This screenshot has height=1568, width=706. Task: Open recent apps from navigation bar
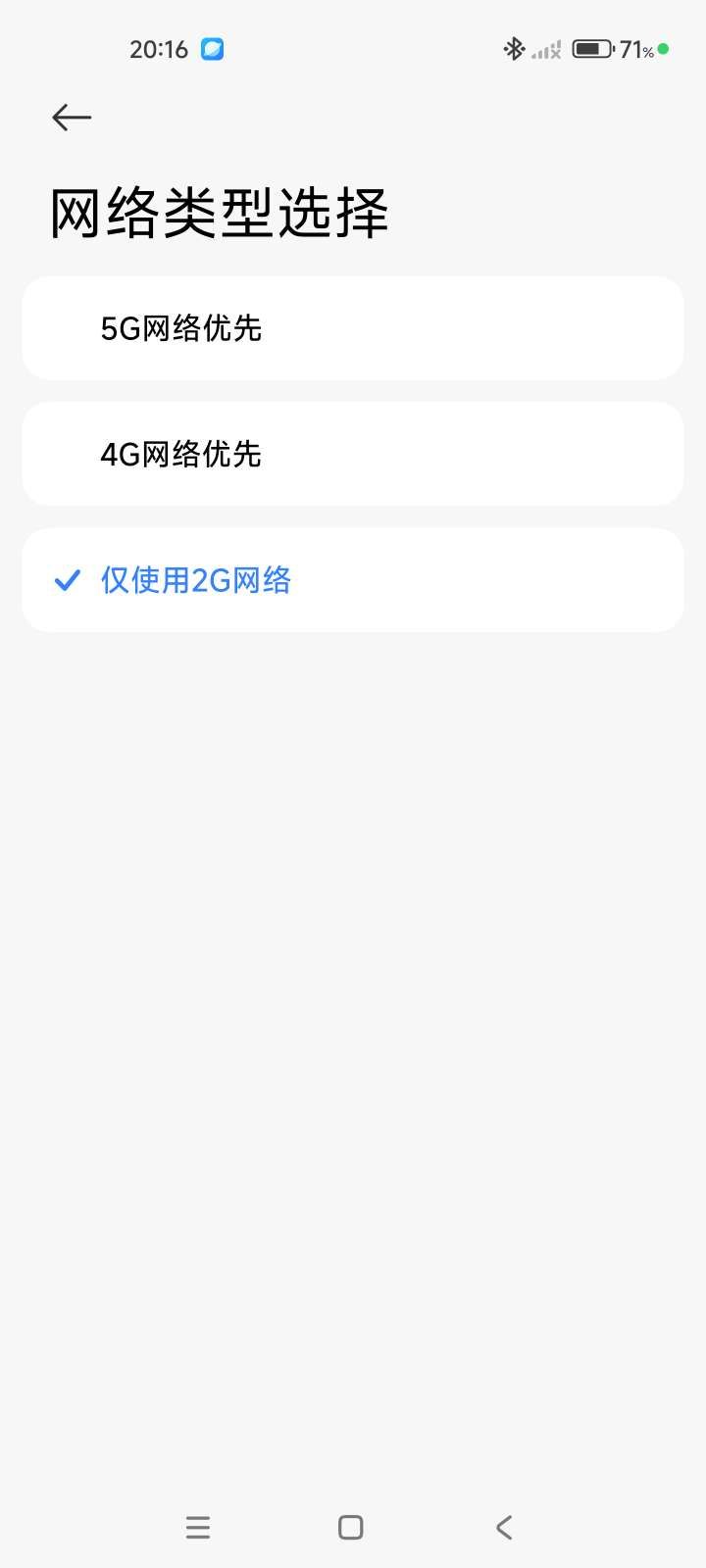point(198,1527)
